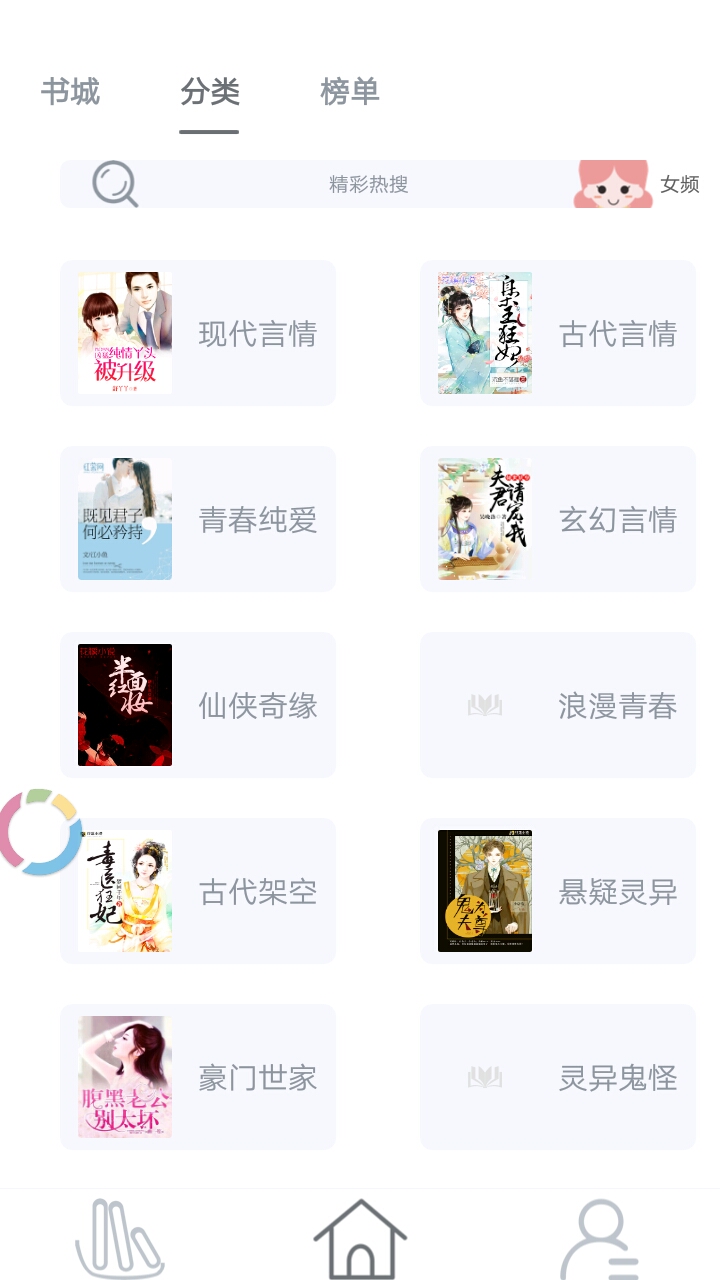720x1280 pixels.
Task: Open the profile tab in bottom navigation
Action: pyautogui.click(x=600, y=1239)
